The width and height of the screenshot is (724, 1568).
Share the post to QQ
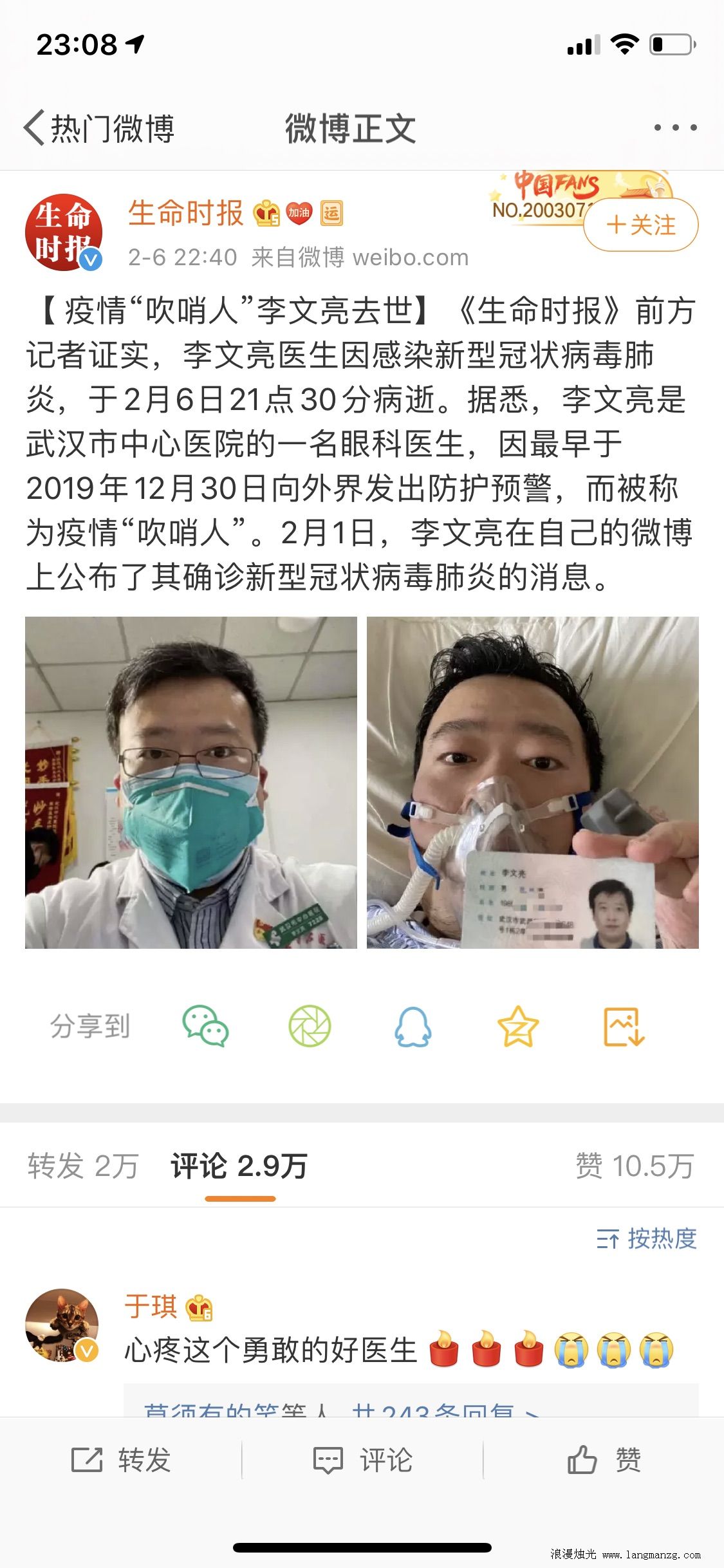pyautogui.click(x=413, y=1026)
